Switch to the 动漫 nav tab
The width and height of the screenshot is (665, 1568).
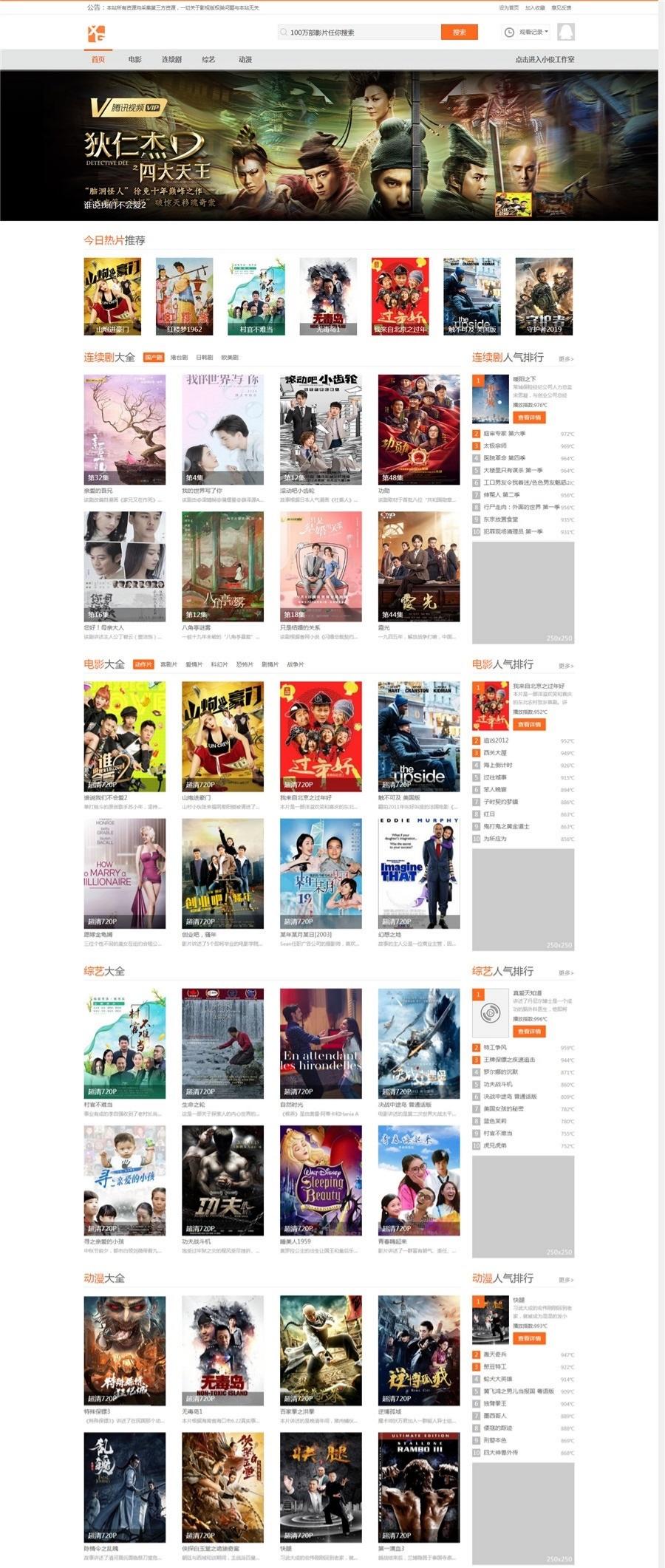[x=245, y=60]
